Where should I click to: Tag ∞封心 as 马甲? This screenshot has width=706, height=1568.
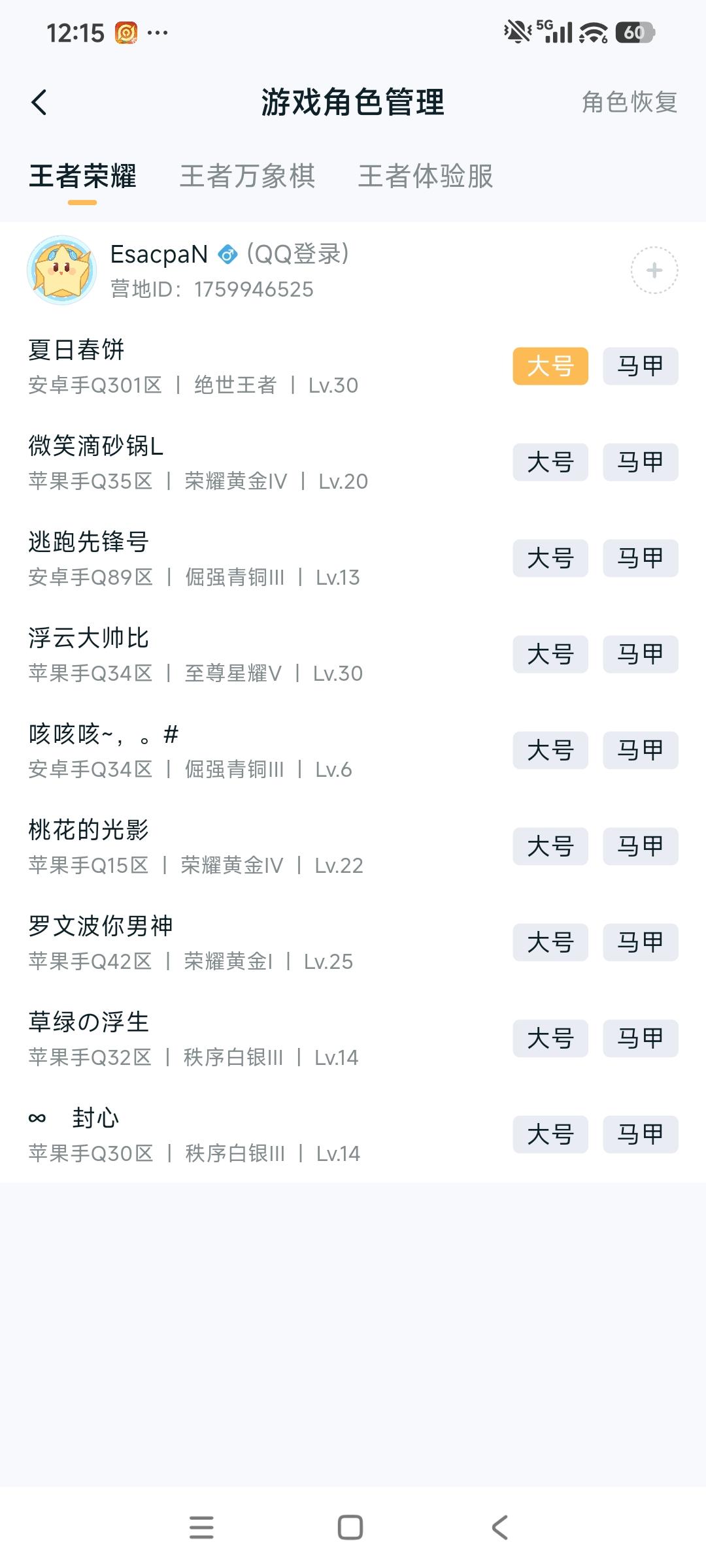point(639,1134)
